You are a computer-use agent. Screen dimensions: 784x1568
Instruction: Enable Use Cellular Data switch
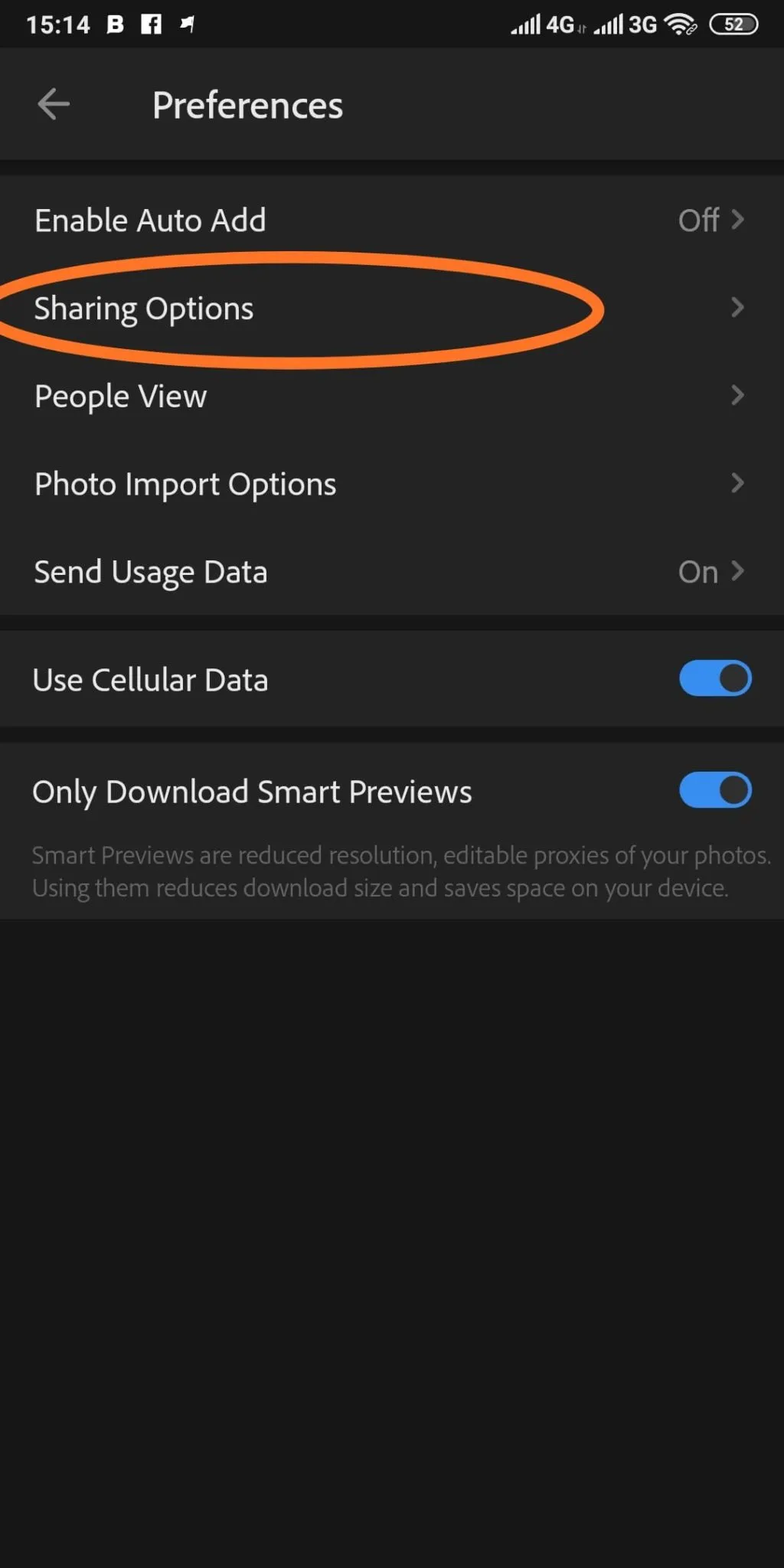point(714,678)
